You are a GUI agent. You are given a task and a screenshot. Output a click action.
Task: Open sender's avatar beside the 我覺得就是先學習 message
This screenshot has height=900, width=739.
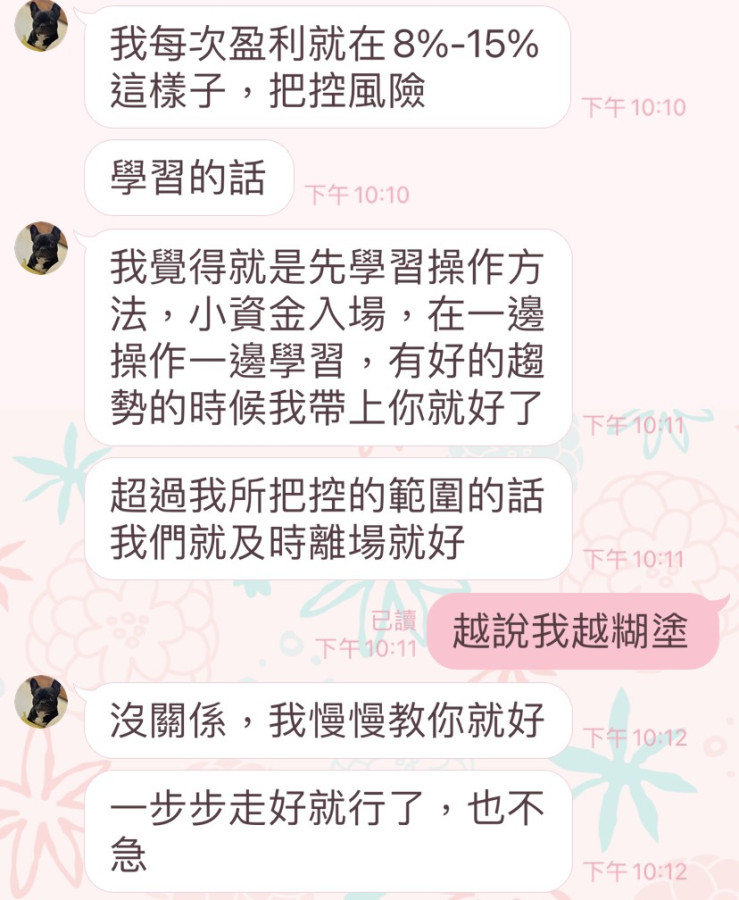coord(41,249)
